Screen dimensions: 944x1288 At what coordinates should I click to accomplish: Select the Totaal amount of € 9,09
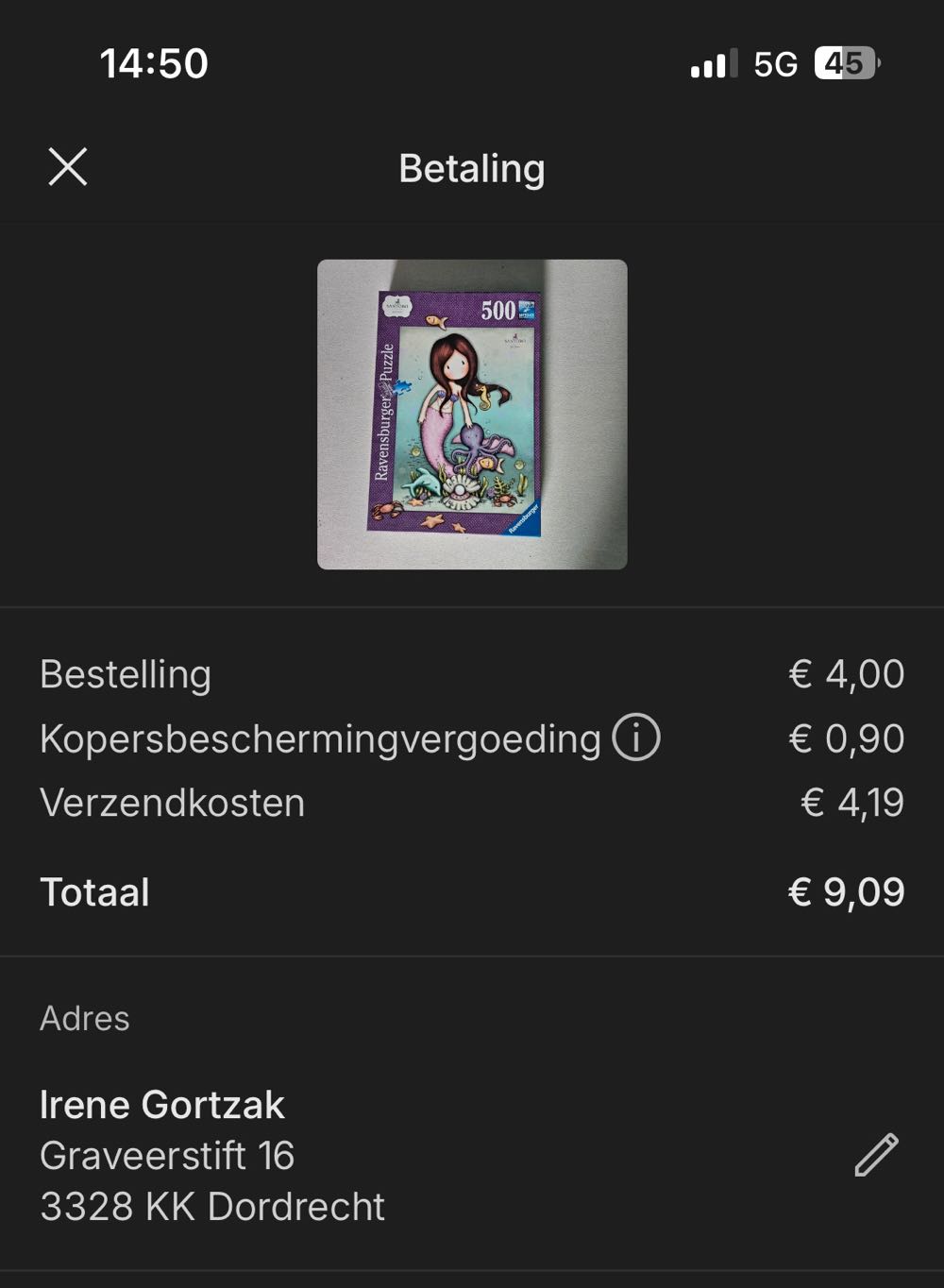(847, 890)
